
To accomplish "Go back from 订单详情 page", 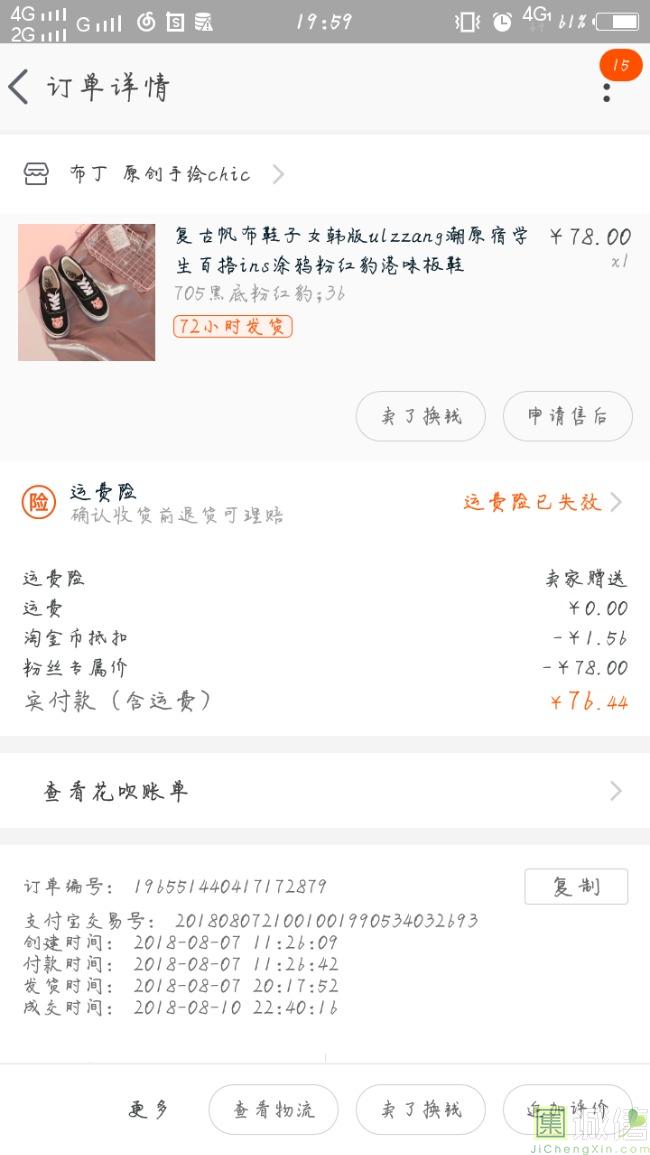I will (x=18, y=88).
